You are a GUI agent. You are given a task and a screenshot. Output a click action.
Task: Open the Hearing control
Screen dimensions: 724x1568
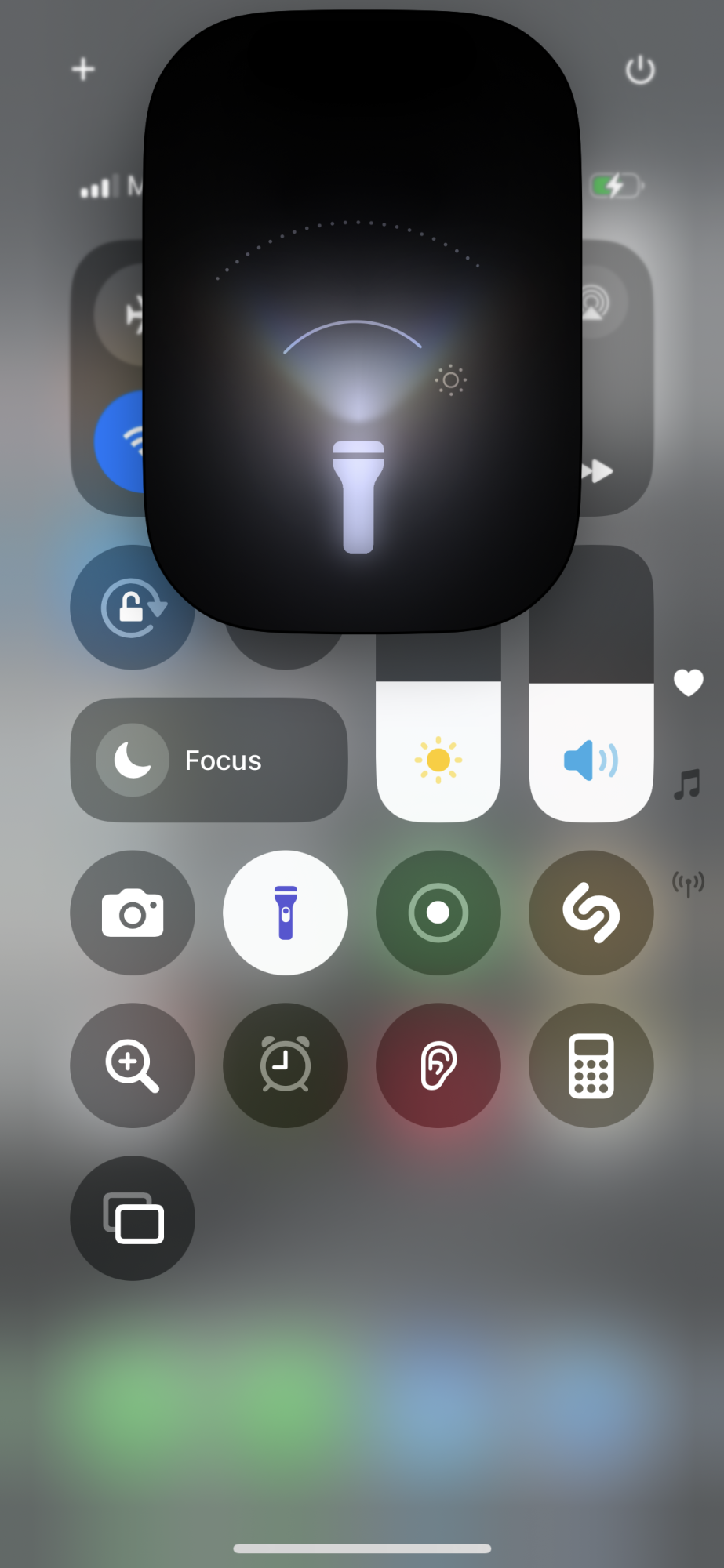pos(438,1065)
